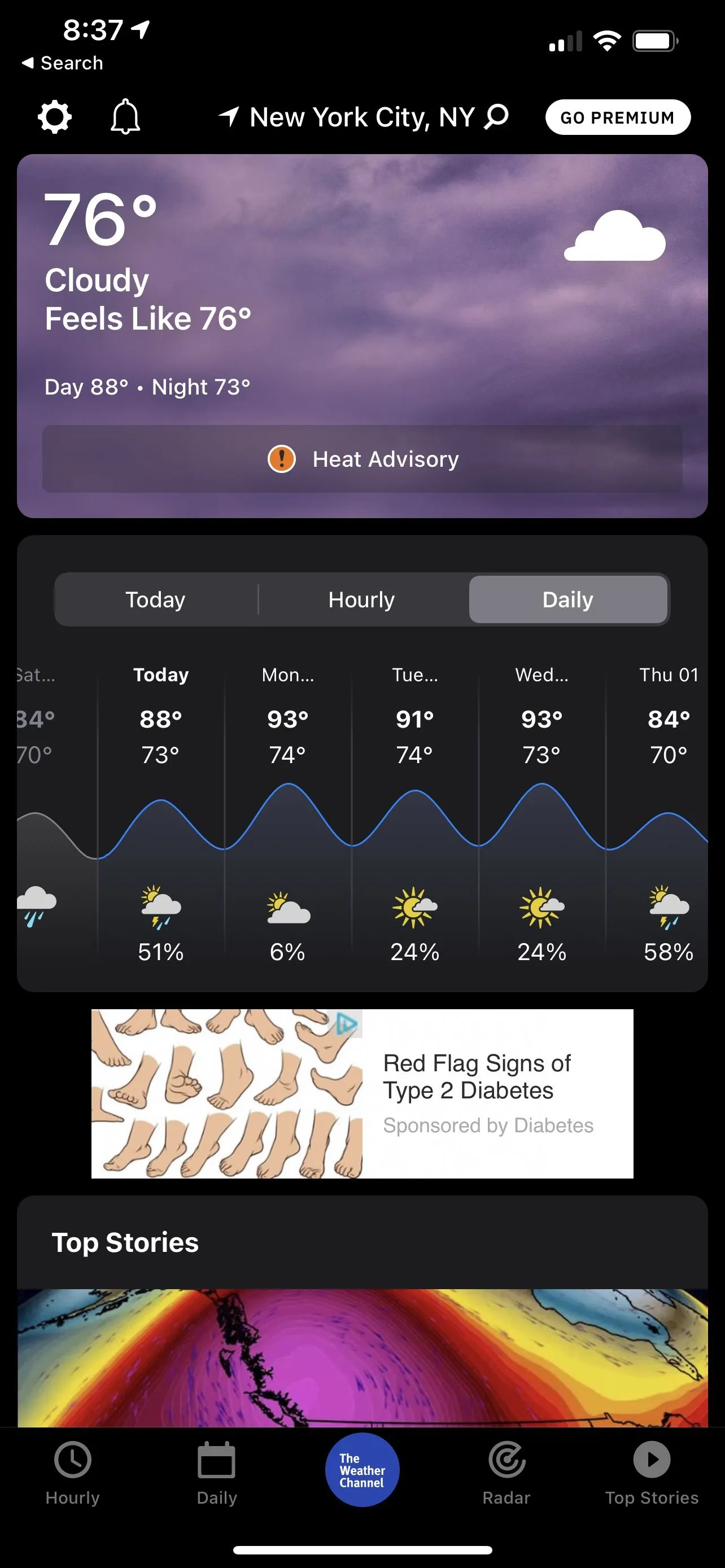
Task: Select the Hourly segment in forecast card
Action: coord(361,599)
